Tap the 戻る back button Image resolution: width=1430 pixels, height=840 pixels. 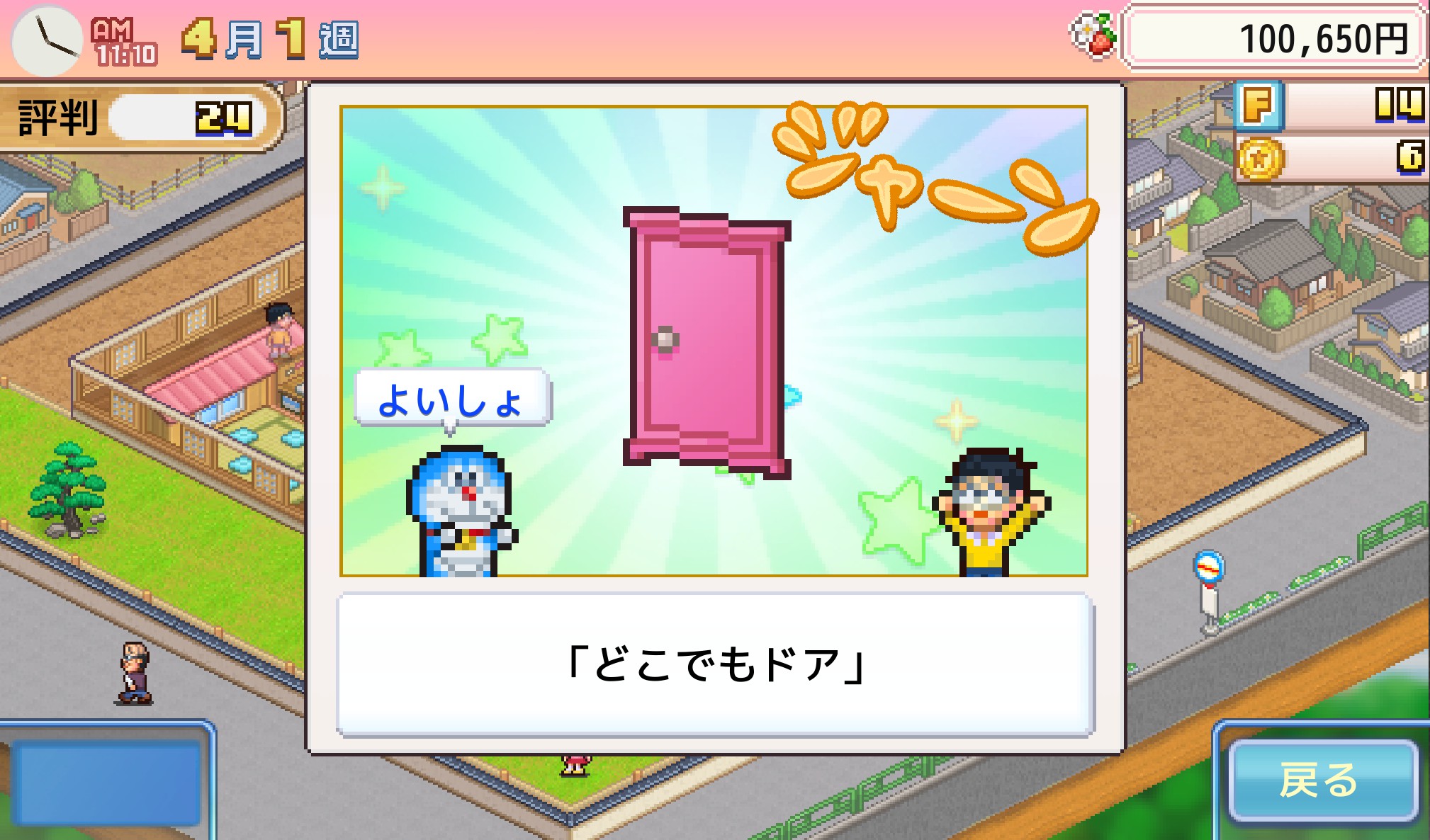tap(1322, 780)
